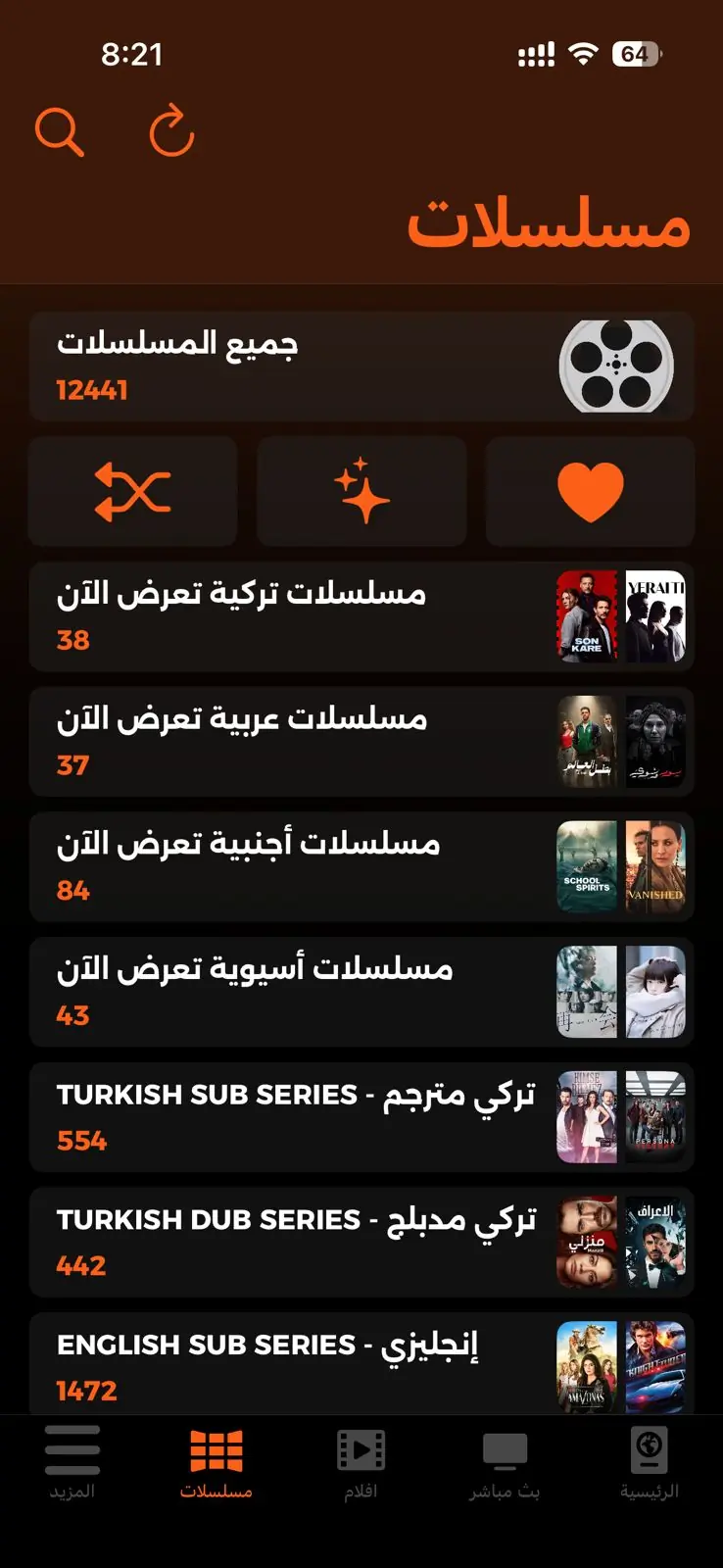Open جميع المسلسلات showing 12441 items

click(361, 365)
